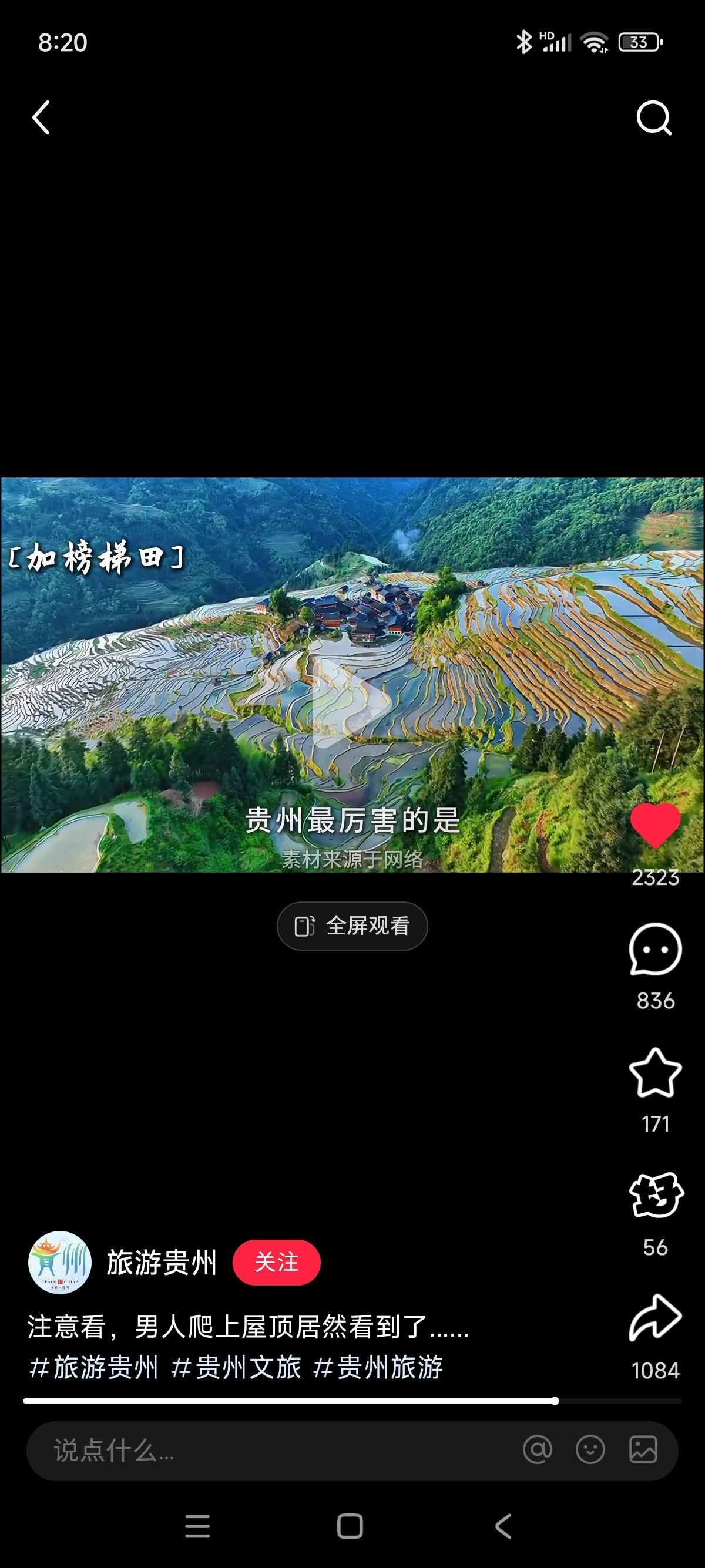Screen dimensions: 705x1568
Task: Tap the video progress bar to seek
Action: (x=352, y=1401)
